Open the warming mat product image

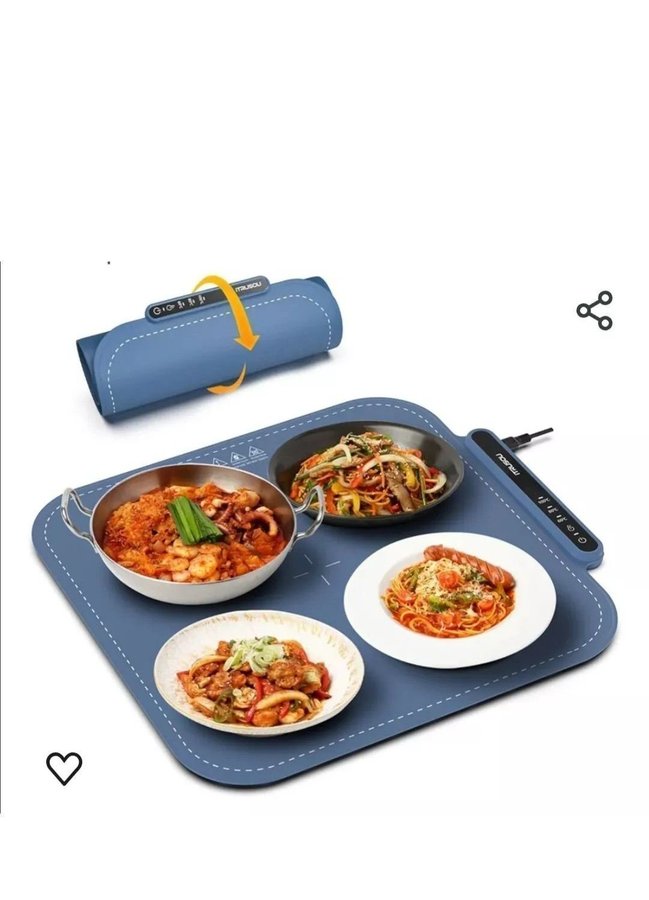click(330, 560)
